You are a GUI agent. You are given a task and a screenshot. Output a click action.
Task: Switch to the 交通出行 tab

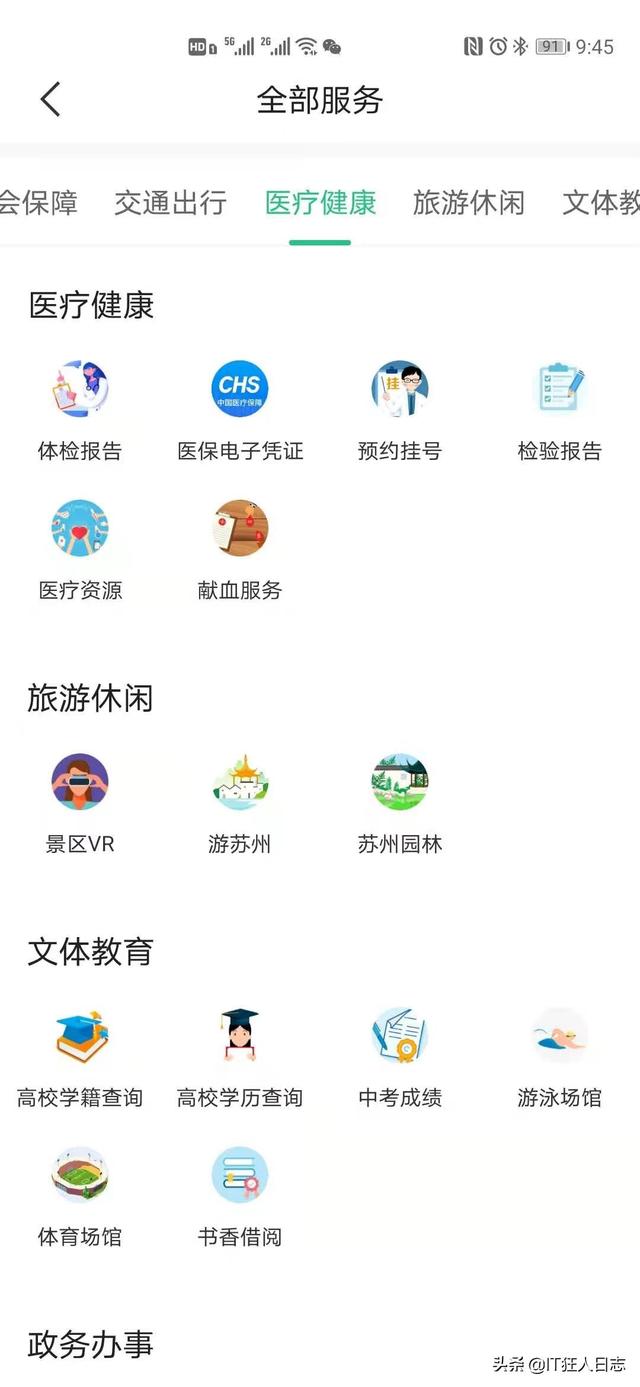[x=170, y=203]
